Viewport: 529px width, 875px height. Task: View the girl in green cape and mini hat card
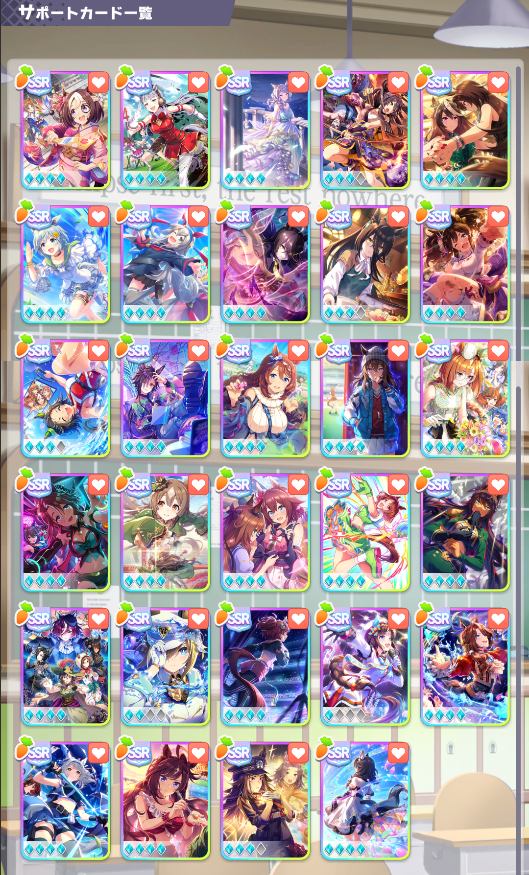click(166, 532)
